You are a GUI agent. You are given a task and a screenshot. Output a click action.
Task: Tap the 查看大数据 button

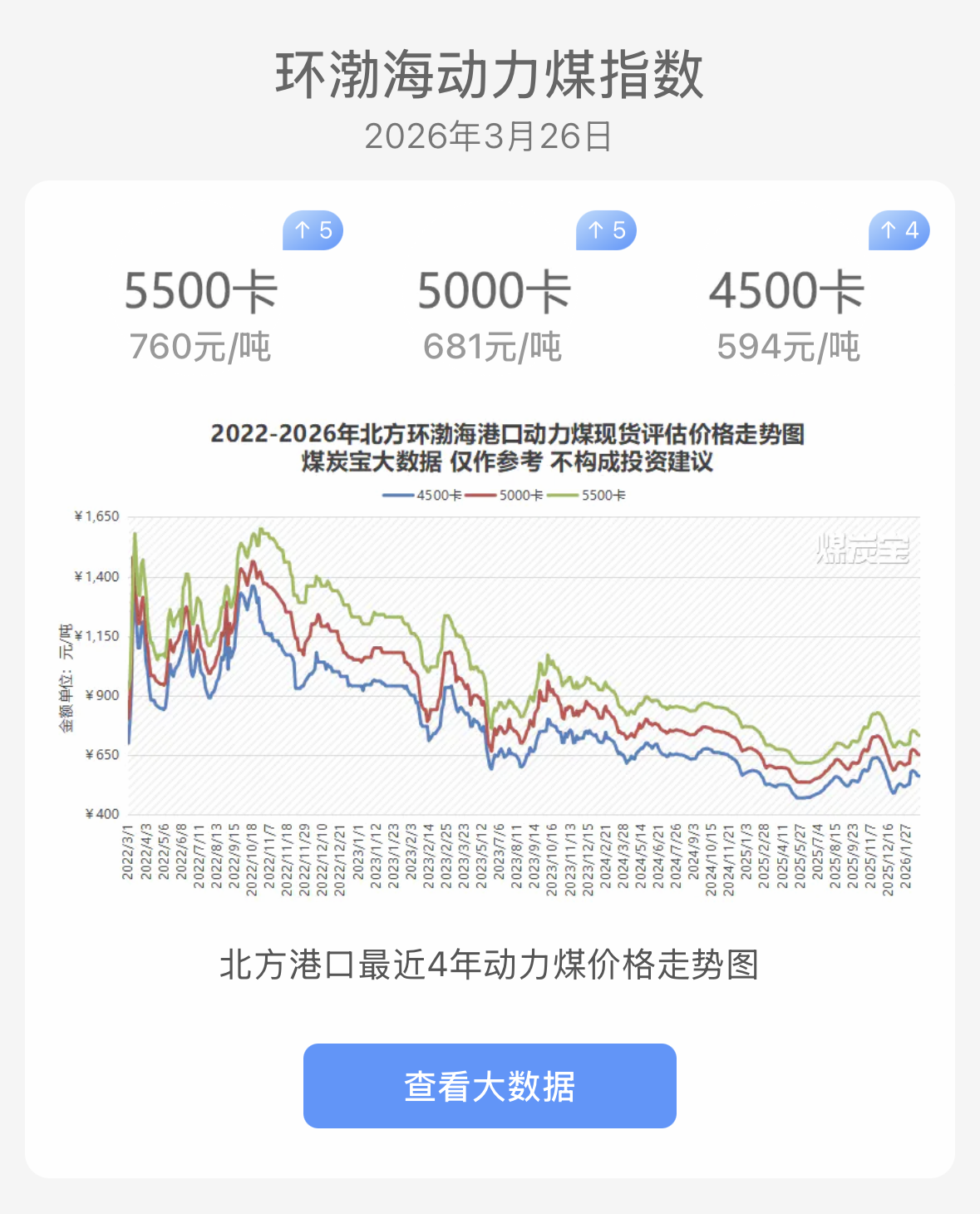click(490, 1086)
